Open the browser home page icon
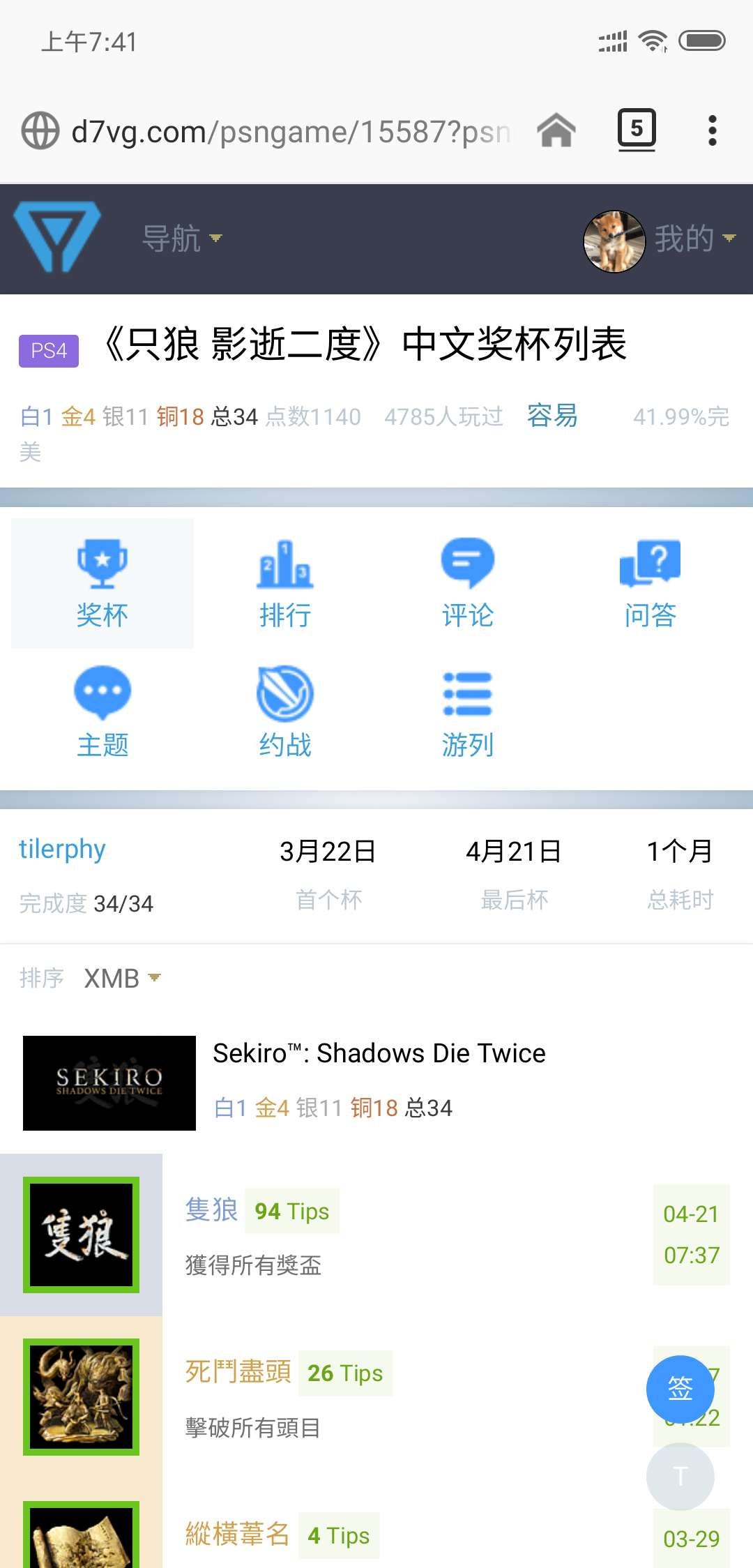This screenshot has width=753, height=1568. [556, 130]
